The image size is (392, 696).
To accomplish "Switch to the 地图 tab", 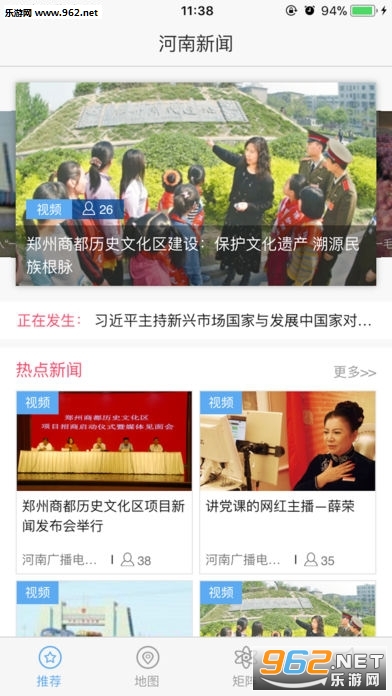I will [x=147, y=667].
